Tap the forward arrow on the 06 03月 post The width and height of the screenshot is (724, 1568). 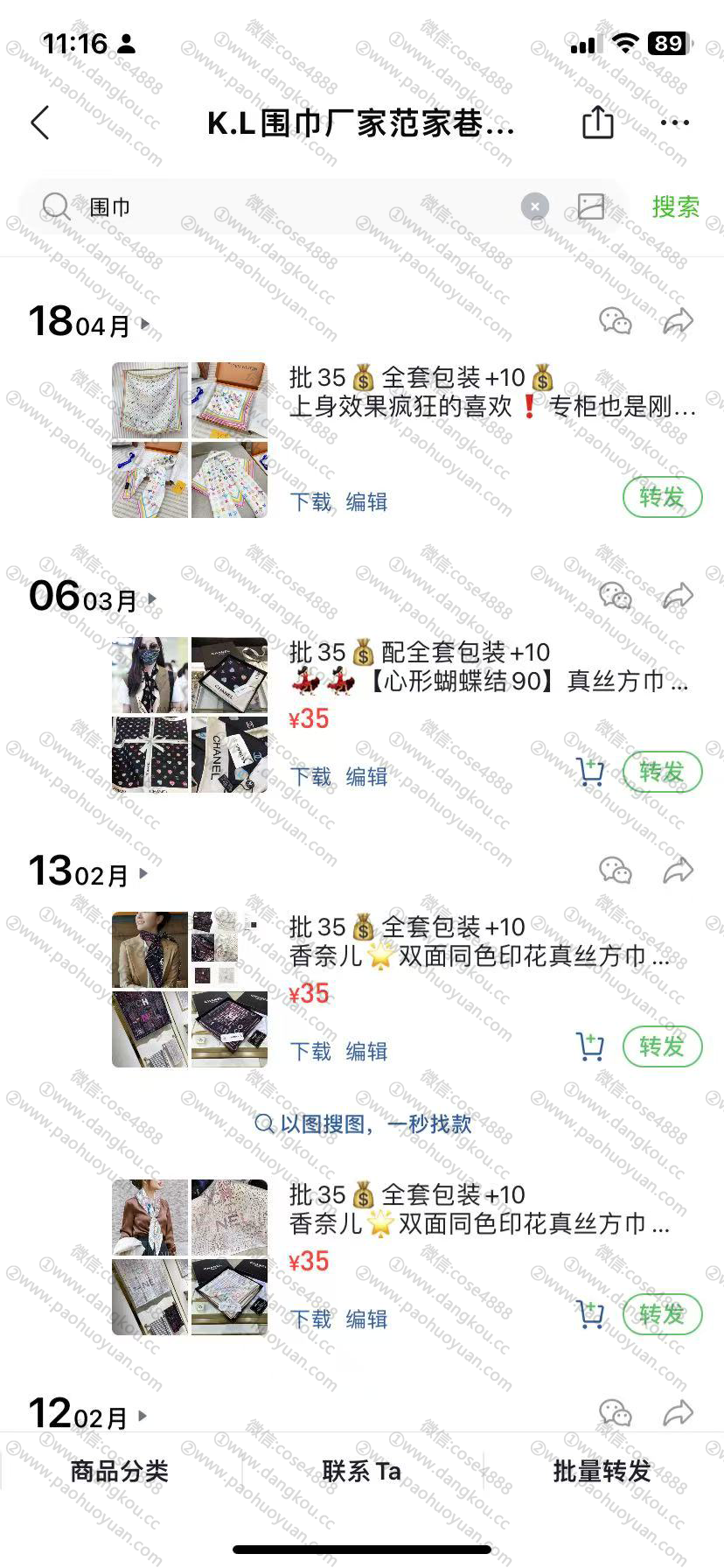tap(679, 597)
